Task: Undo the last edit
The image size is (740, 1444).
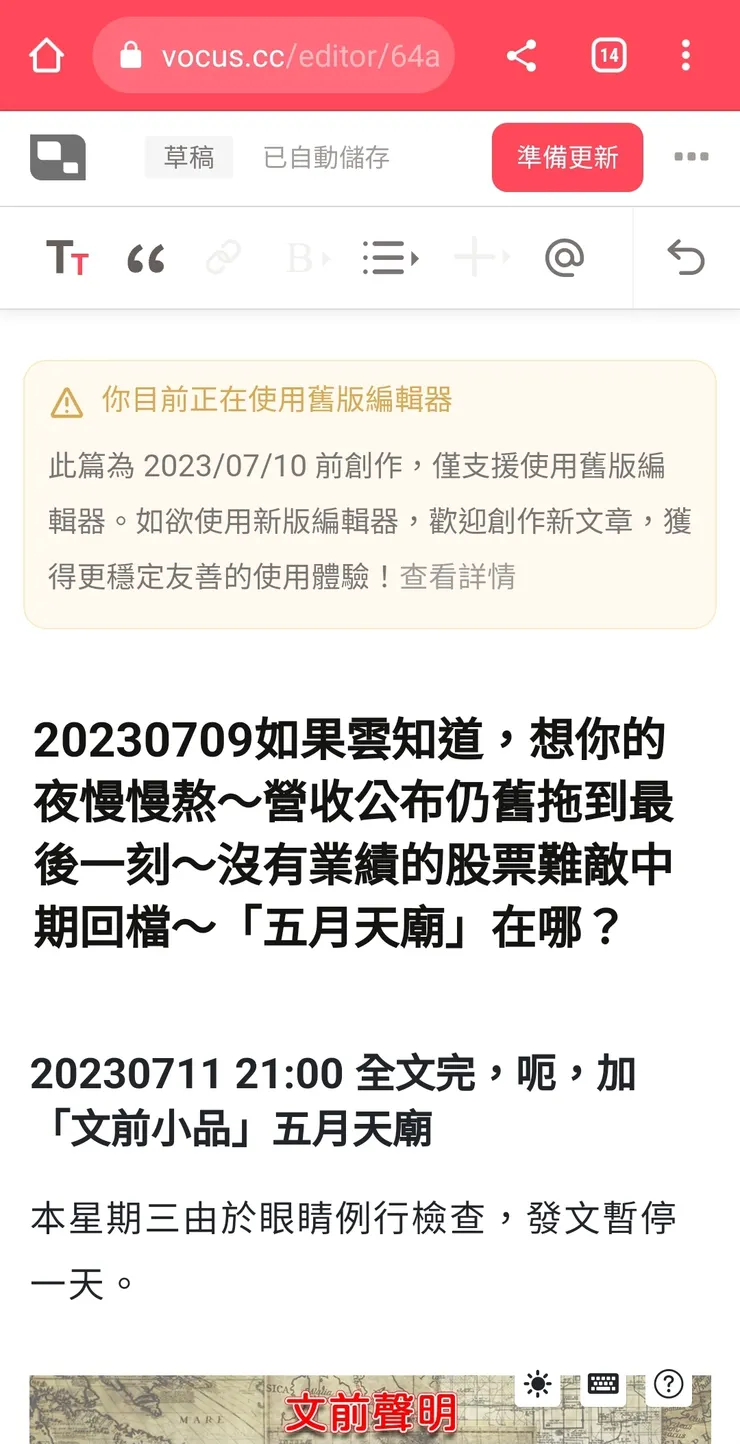Action: pyautogui.click(x=688, y=257)
